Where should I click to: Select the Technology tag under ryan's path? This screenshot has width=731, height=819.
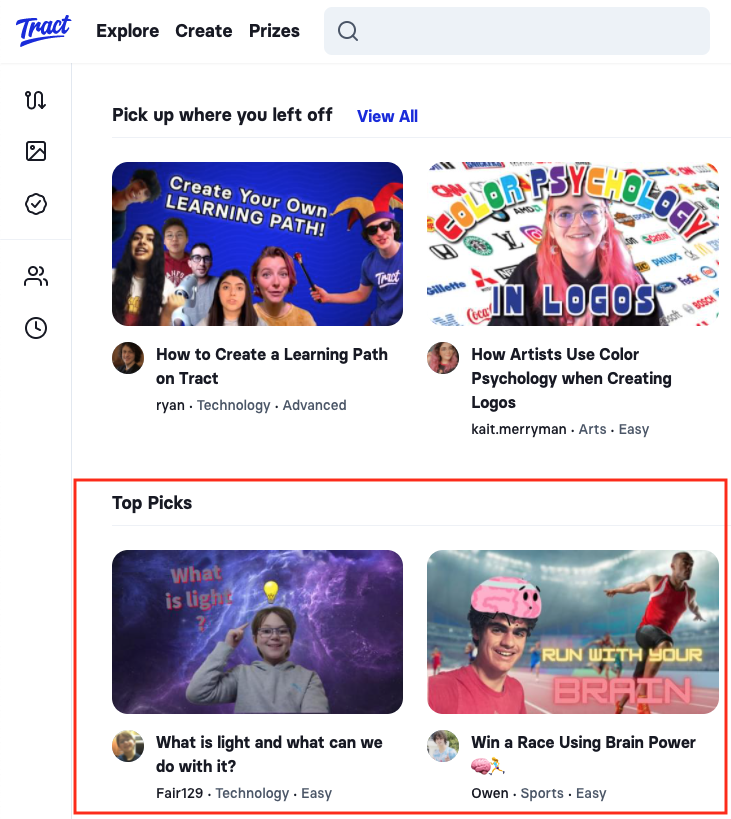233,405
